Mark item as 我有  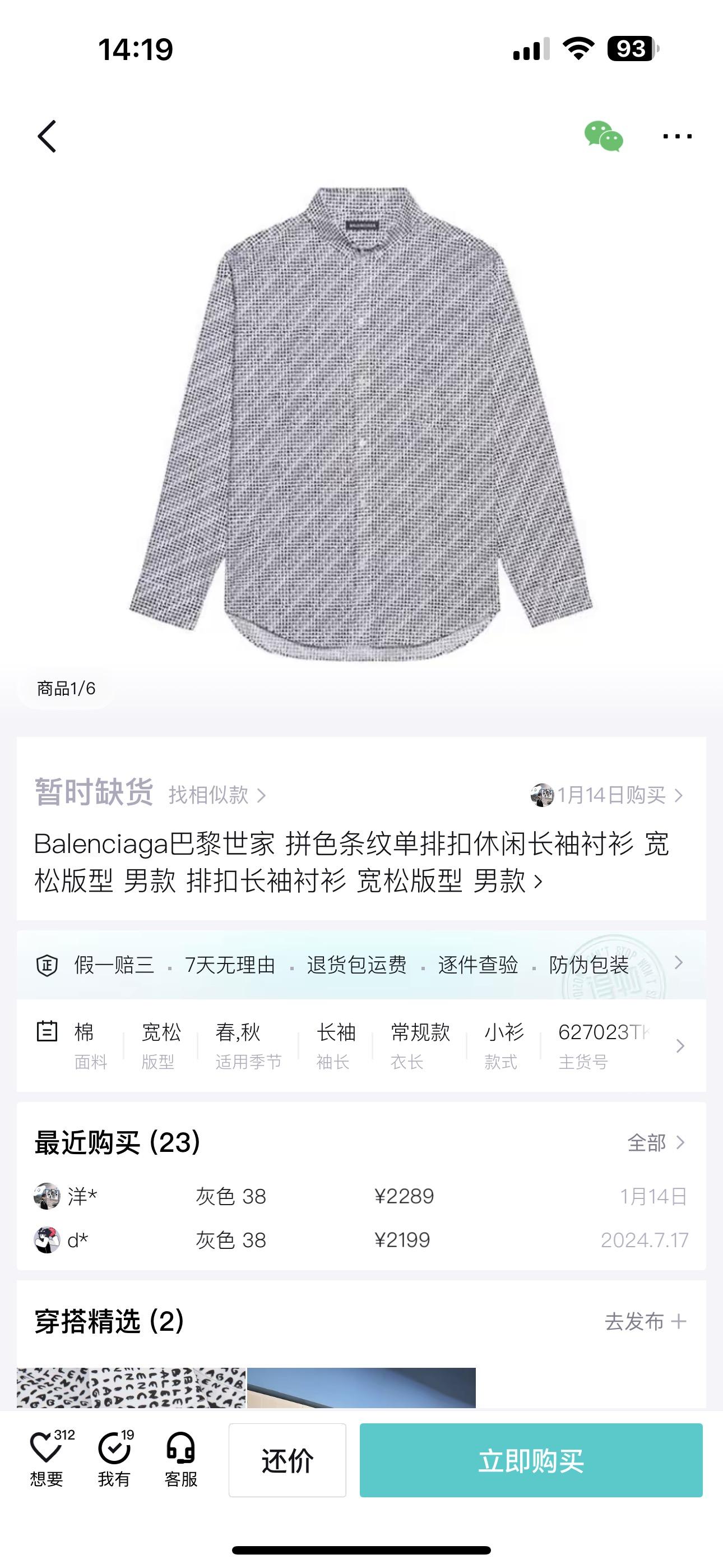click(114, 1460)
